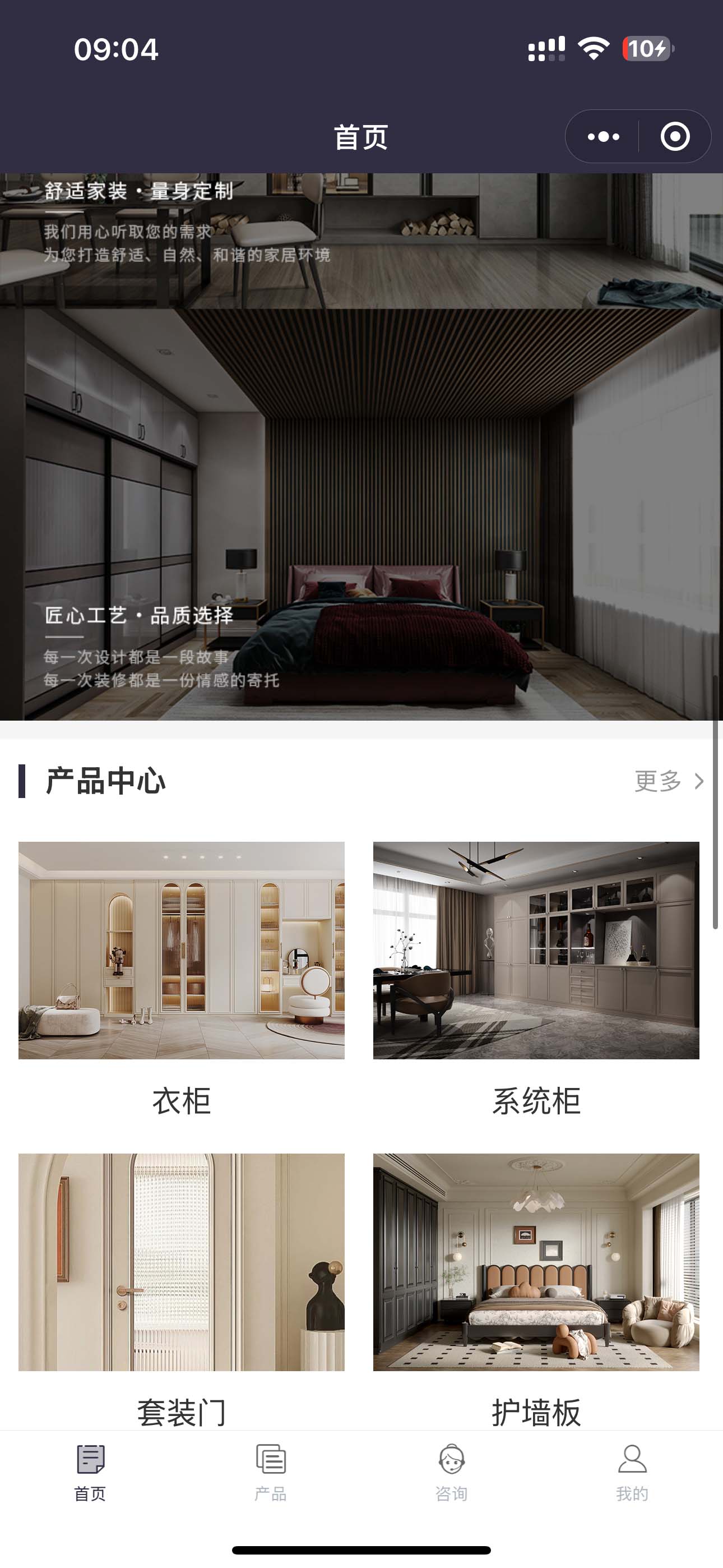The height and width of the screenshot is (1568, 723).
Task: Close the mini program via the circle icon
Action: pyautogui.click(x=675, y=136)
